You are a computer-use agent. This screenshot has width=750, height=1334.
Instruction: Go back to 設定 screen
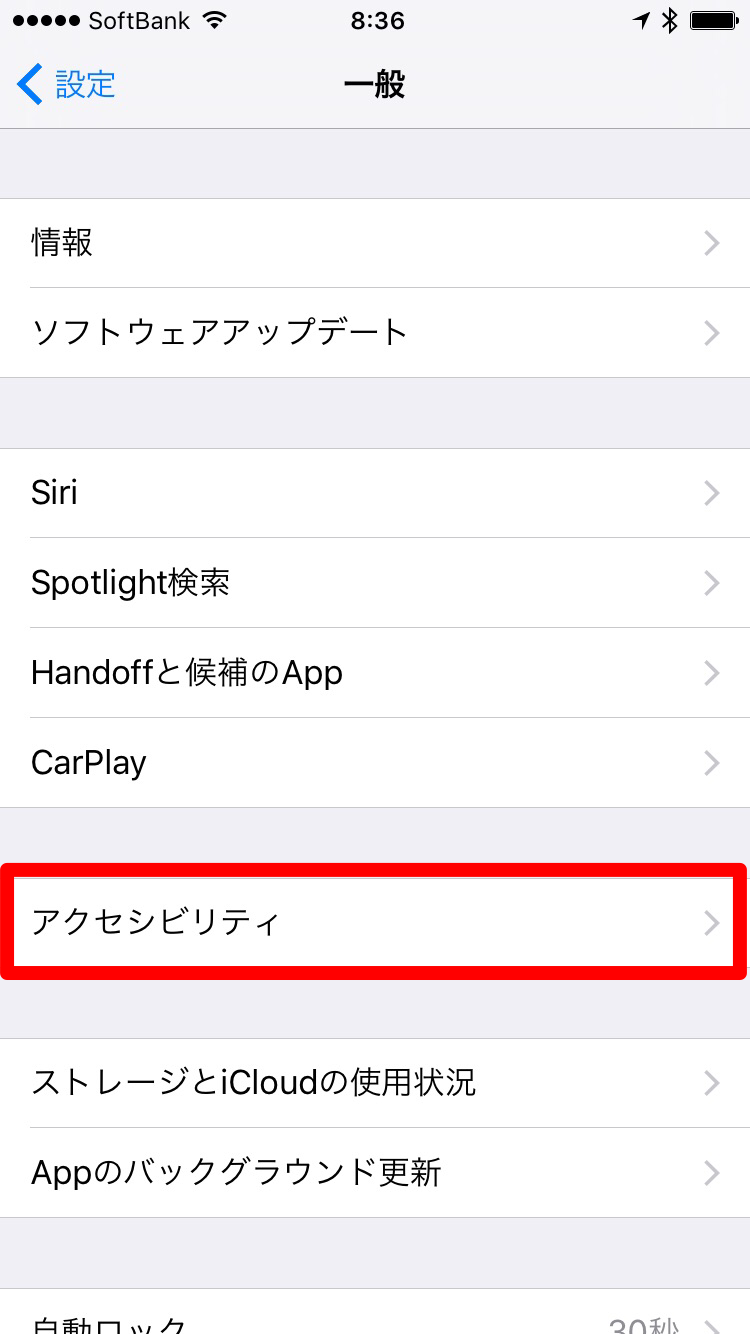(66, 85)
